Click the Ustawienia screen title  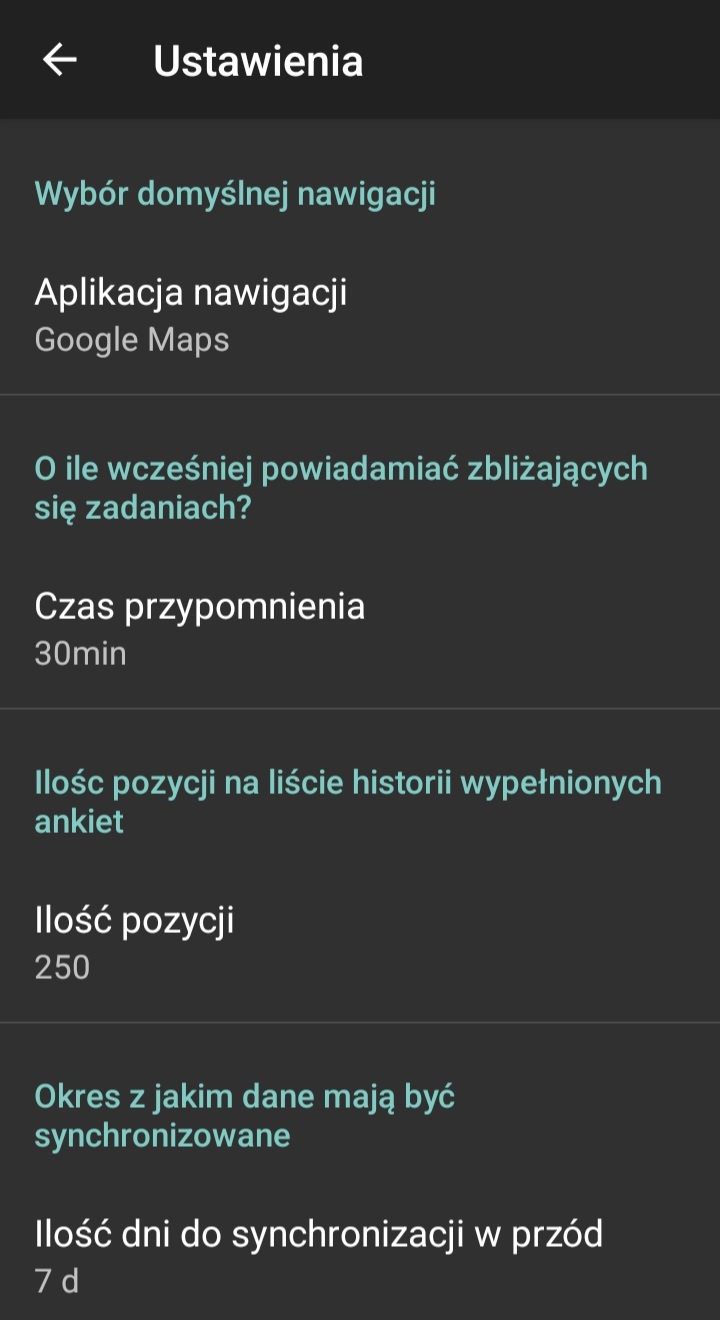tap(258, 60)
